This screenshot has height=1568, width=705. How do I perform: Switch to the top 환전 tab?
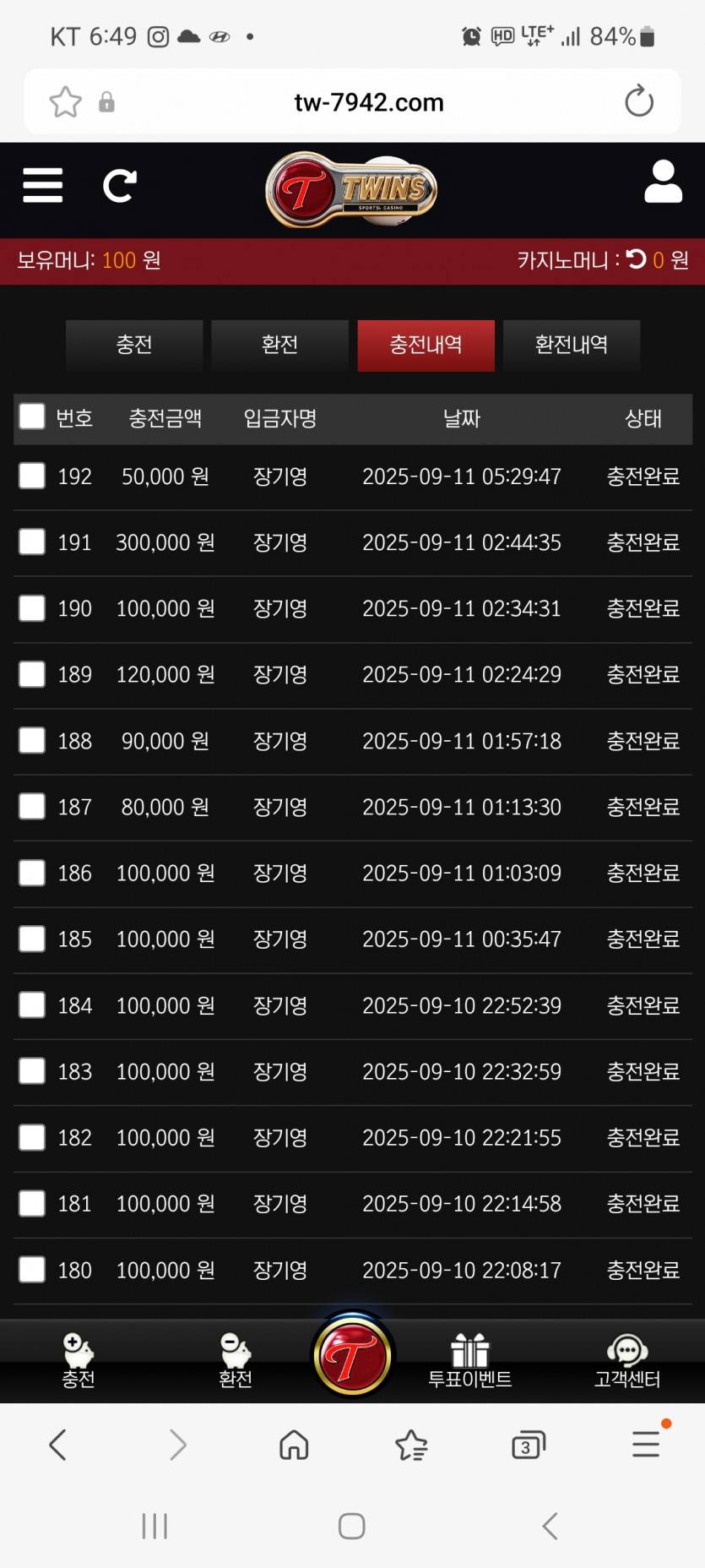pyautogui.click(x=279, y=345)
